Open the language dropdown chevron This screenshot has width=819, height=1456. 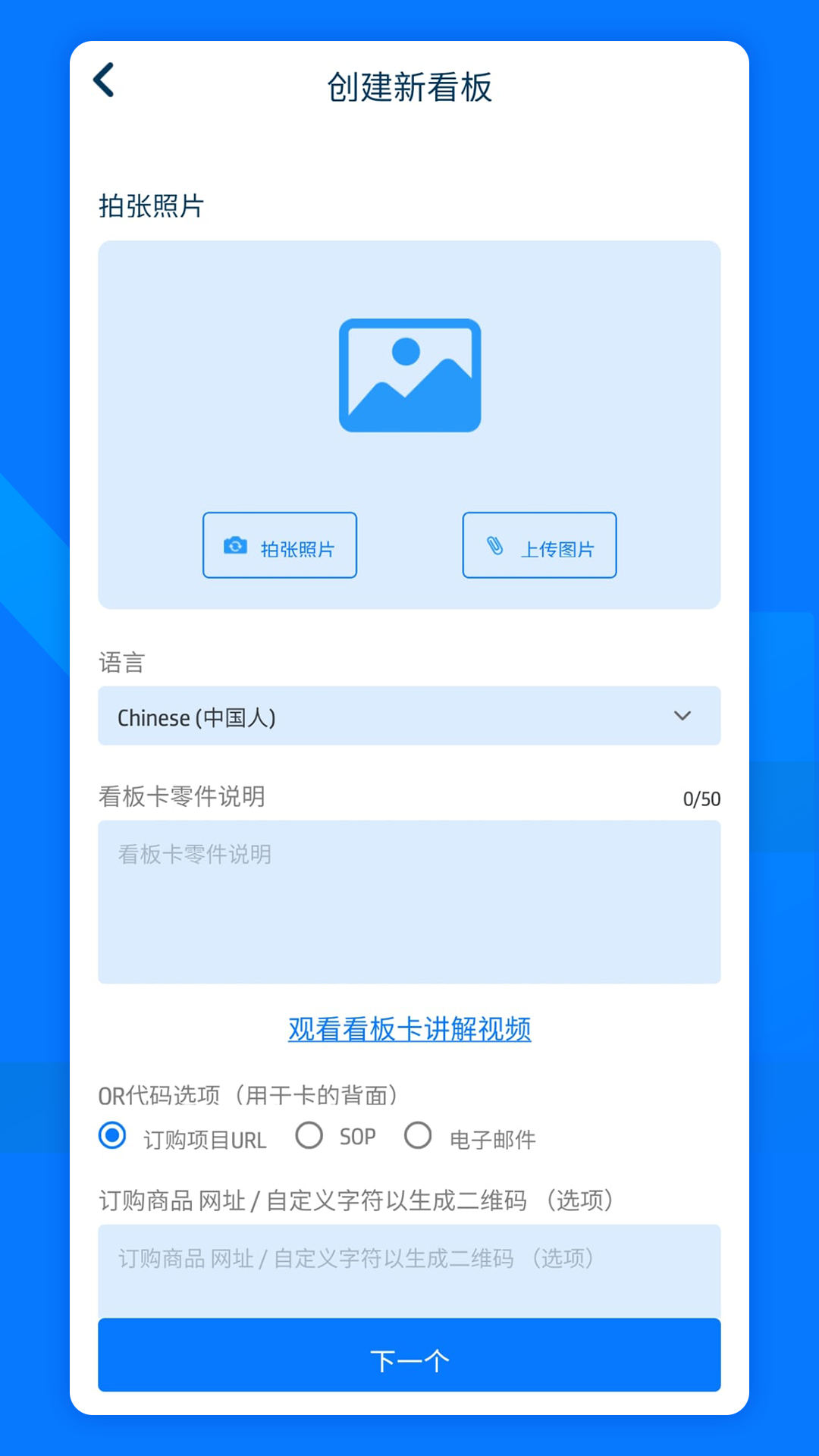pos(682,716)
